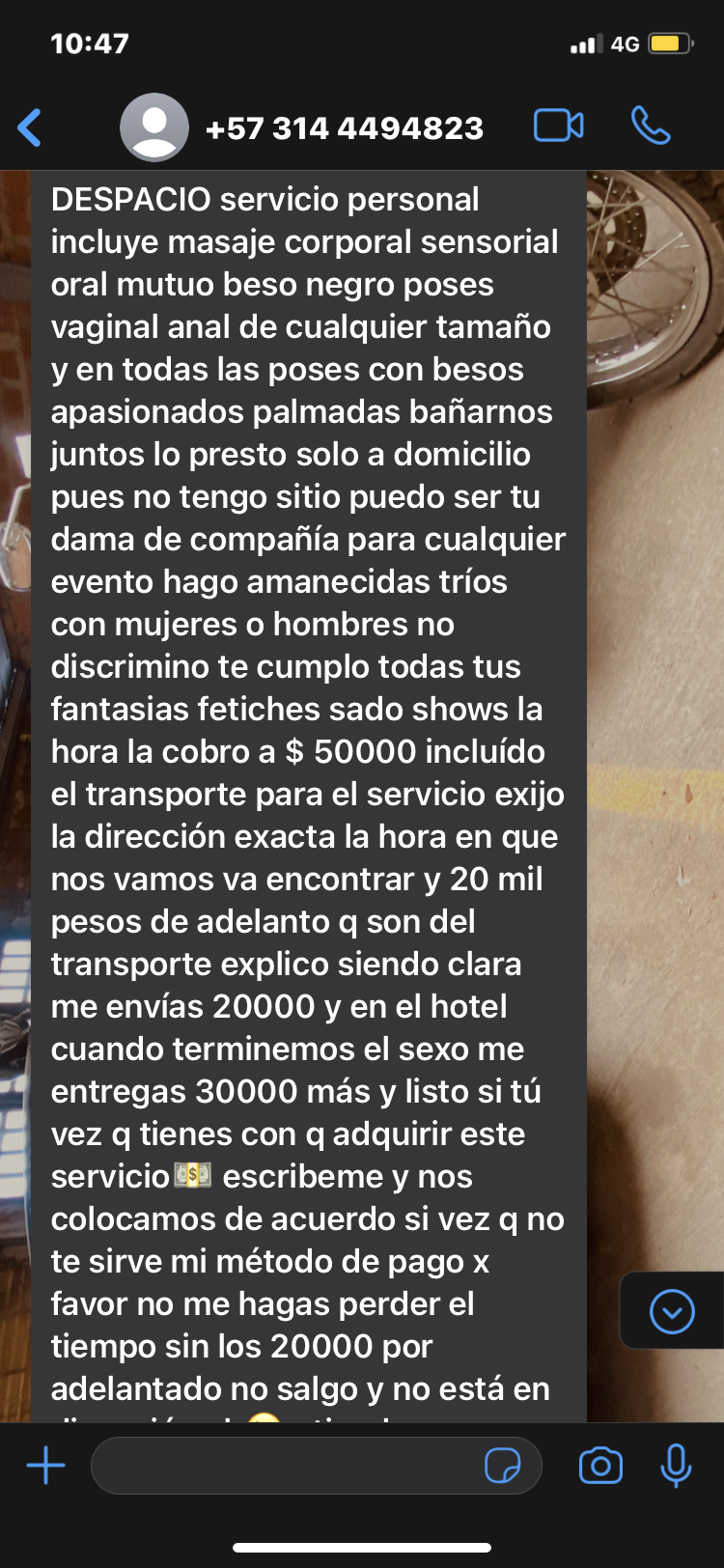724x1568 pixels.
Task: Open the camera
Action: 600,1466
